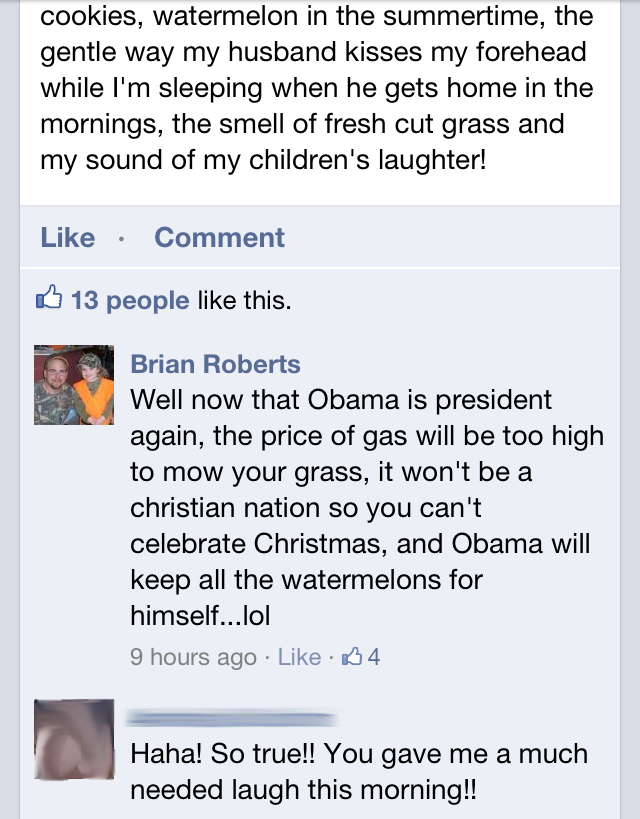This screenshot has width=640, height=819.
Task: Open Brian Roberts' profile name link
Action: click(x=215, y=364)
